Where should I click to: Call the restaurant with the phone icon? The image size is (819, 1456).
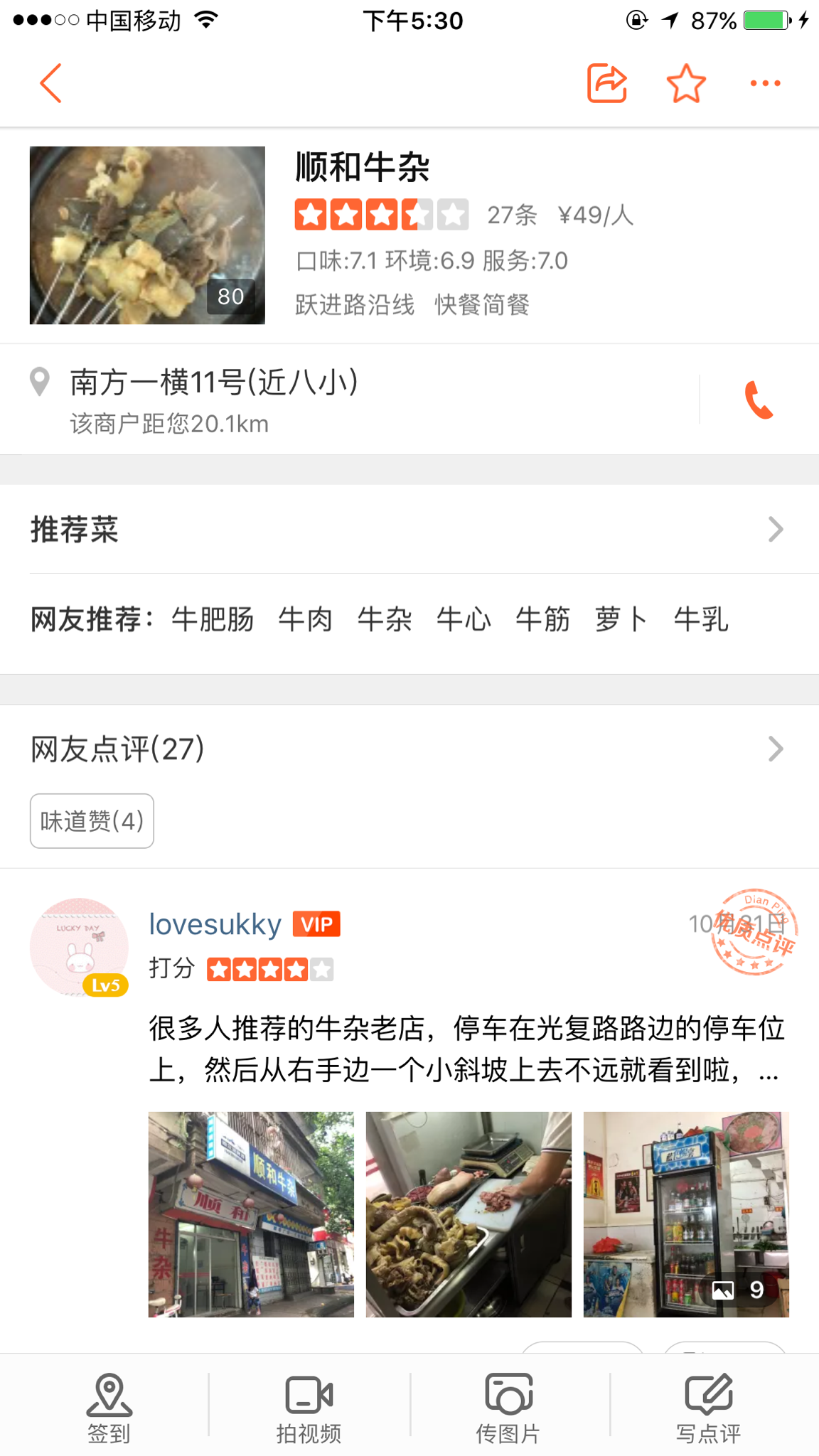pyautogui.click(x=759, y=400)
